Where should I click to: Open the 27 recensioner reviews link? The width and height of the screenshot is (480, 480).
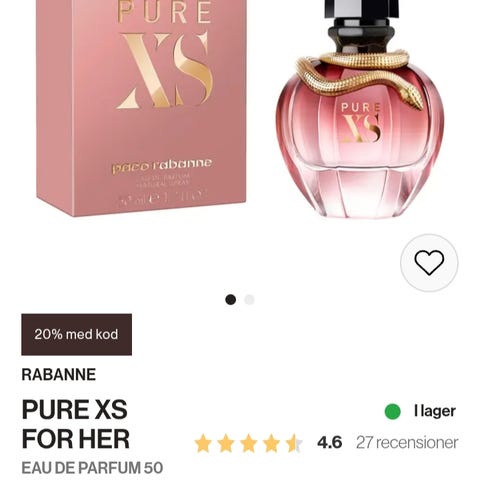[x=407, y=443]
